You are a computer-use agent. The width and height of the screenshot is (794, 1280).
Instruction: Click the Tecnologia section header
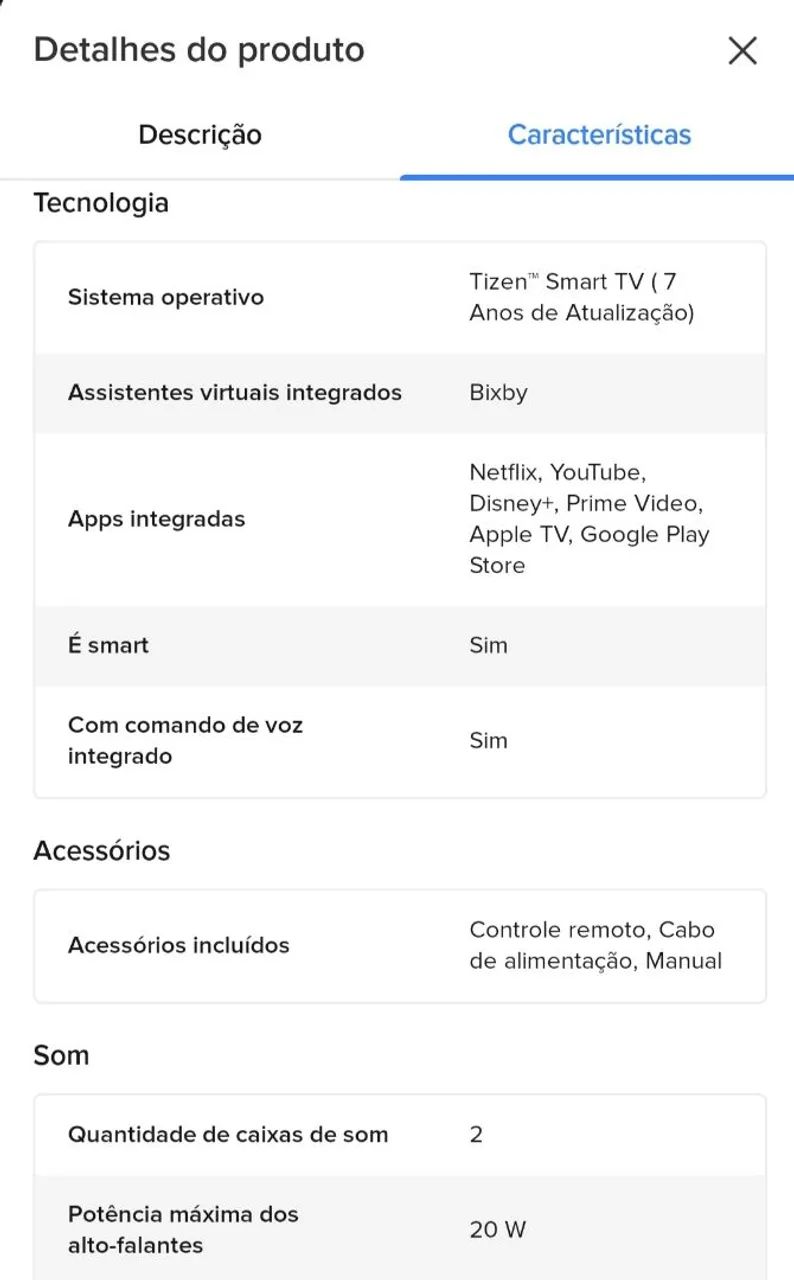[x=102, y=202]
